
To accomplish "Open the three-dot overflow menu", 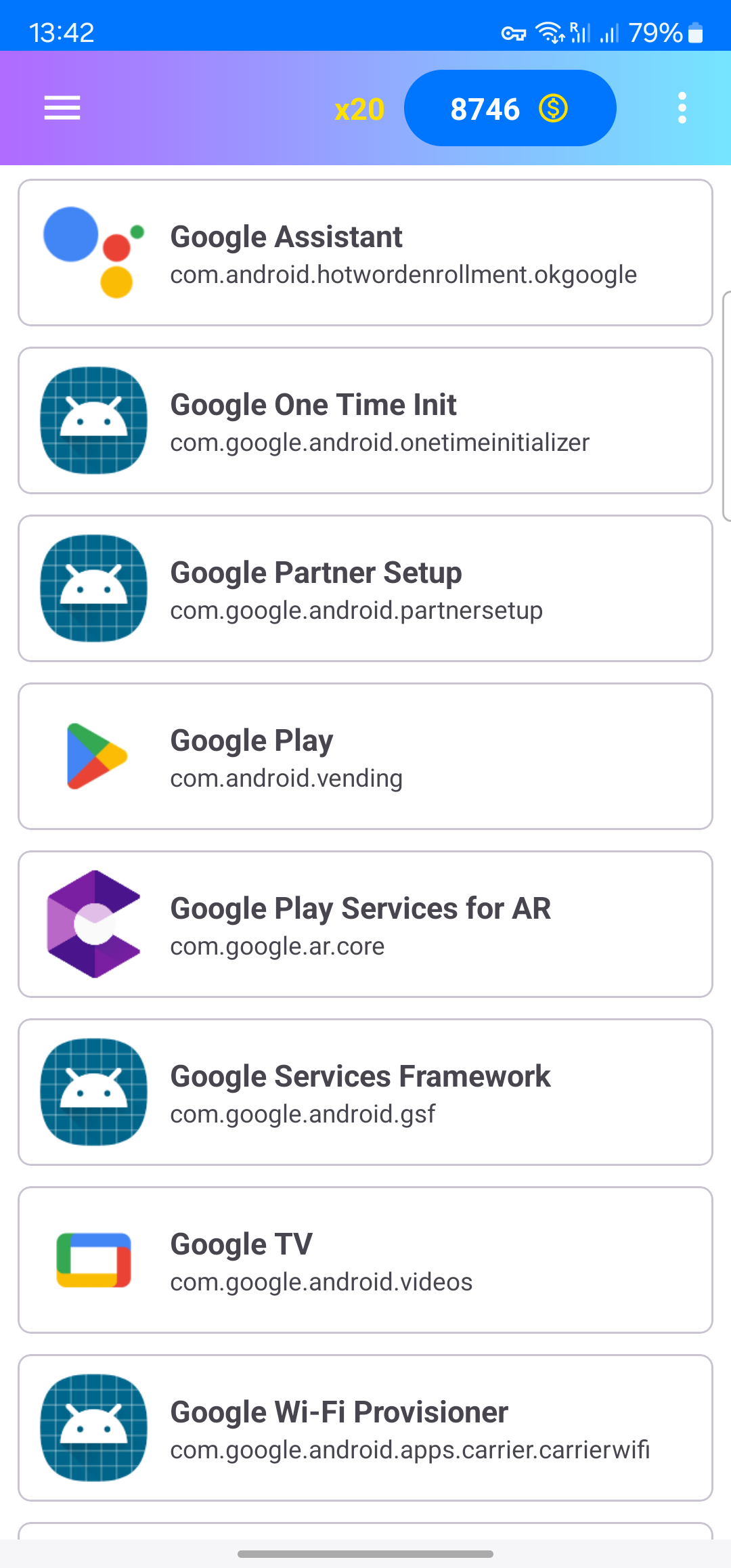I will [x=682, y=108].
